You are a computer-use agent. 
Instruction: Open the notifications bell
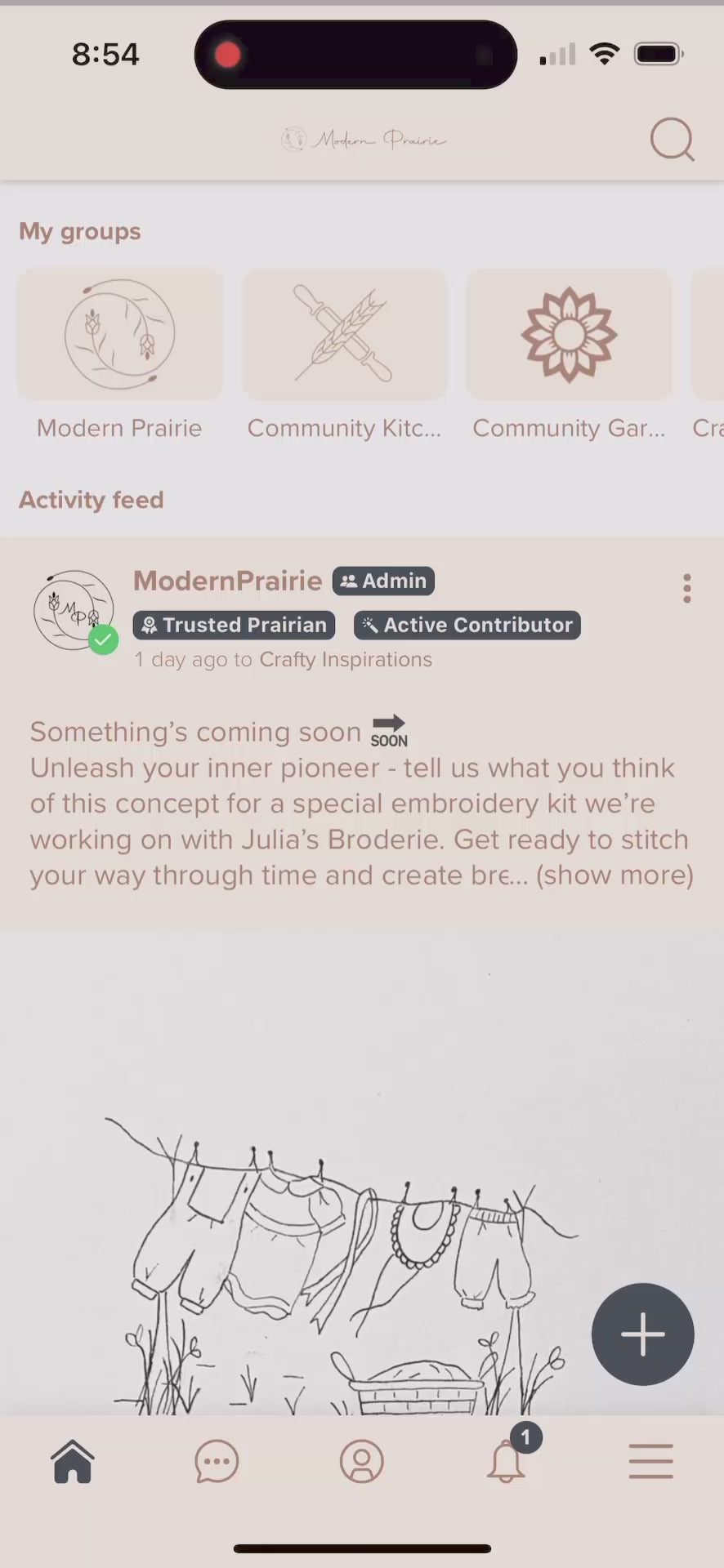click(507, 1461)
